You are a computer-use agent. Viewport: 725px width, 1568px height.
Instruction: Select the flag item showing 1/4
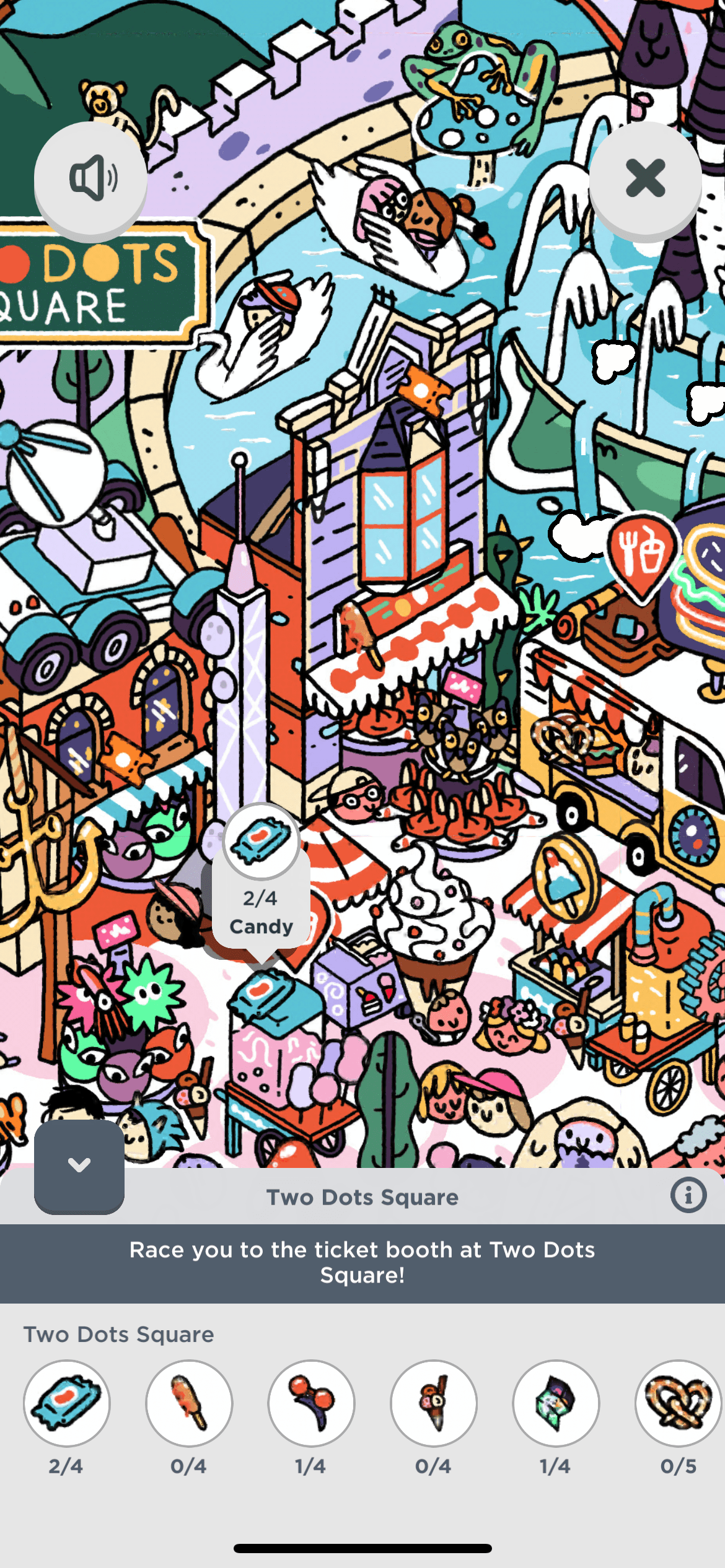556,1403
